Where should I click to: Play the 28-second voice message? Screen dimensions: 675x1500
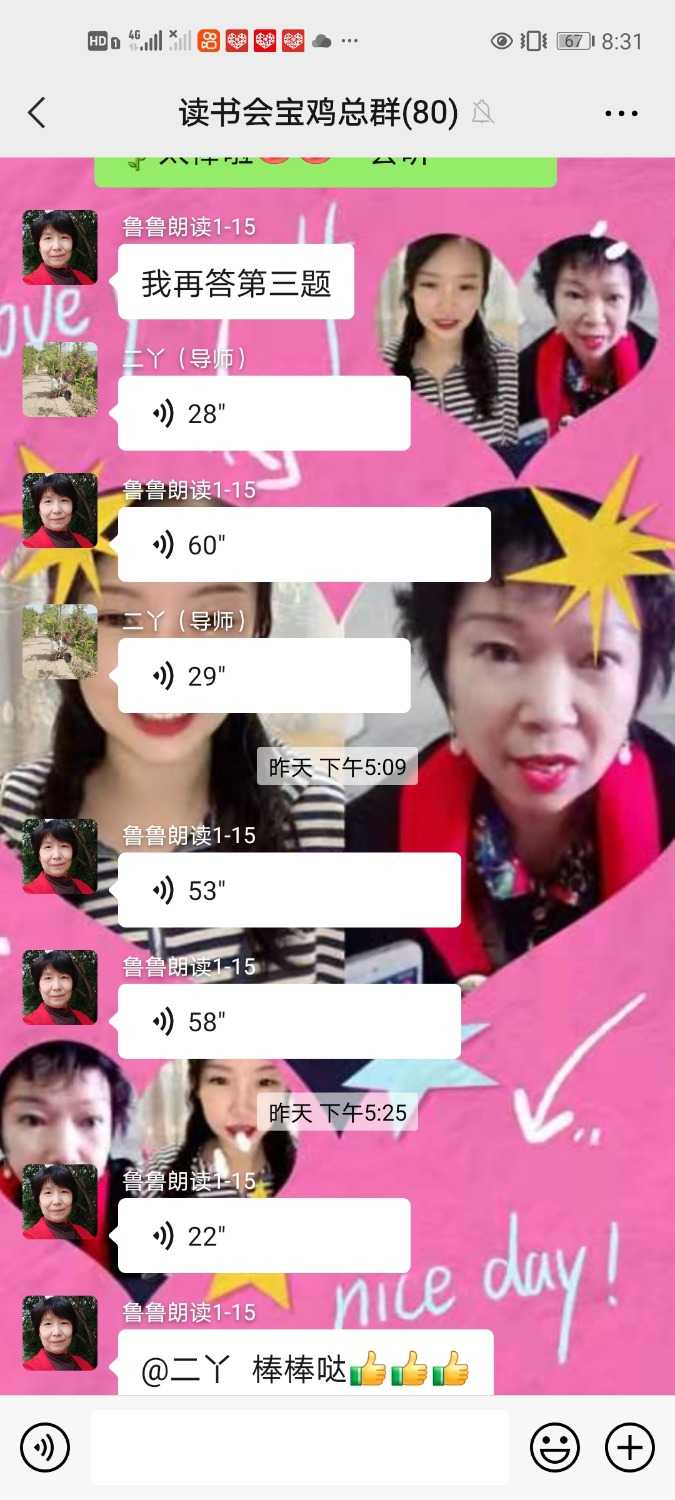point(264,413)
